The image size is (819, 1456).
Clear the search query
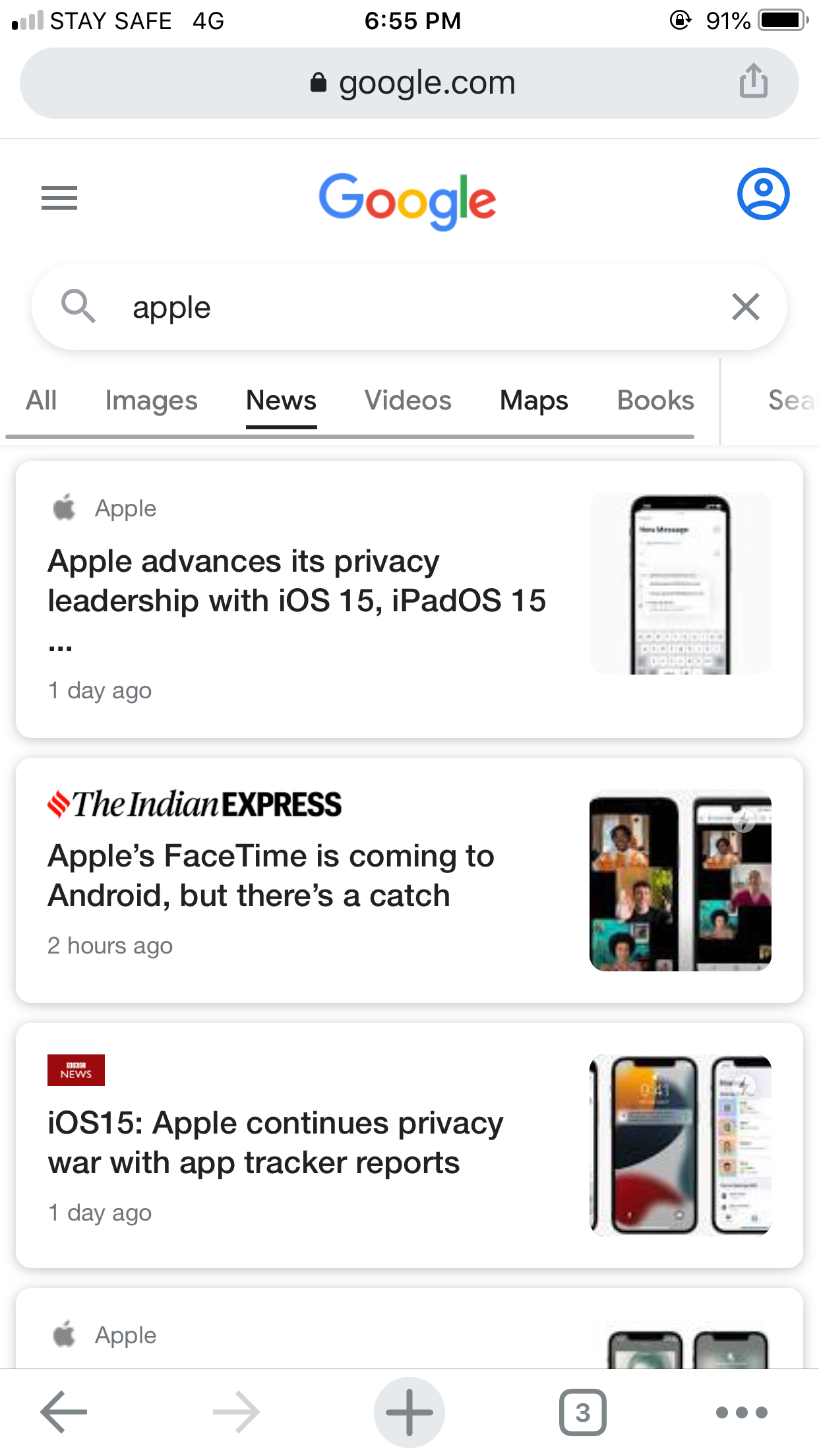click(746, 307)
